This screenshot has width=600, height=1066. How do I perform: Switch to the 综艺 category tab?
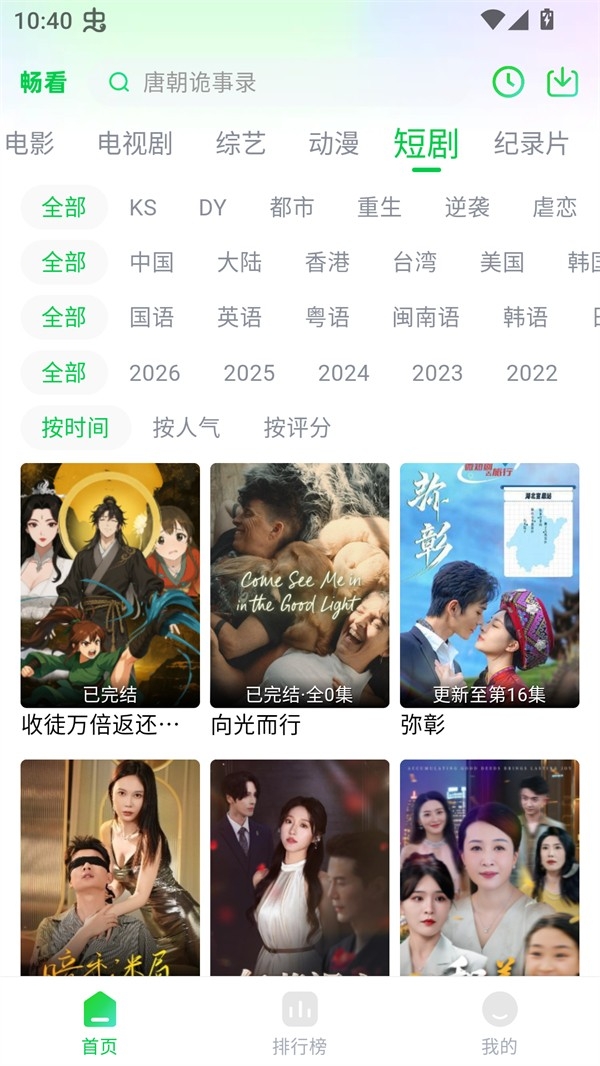click(241, 144)
